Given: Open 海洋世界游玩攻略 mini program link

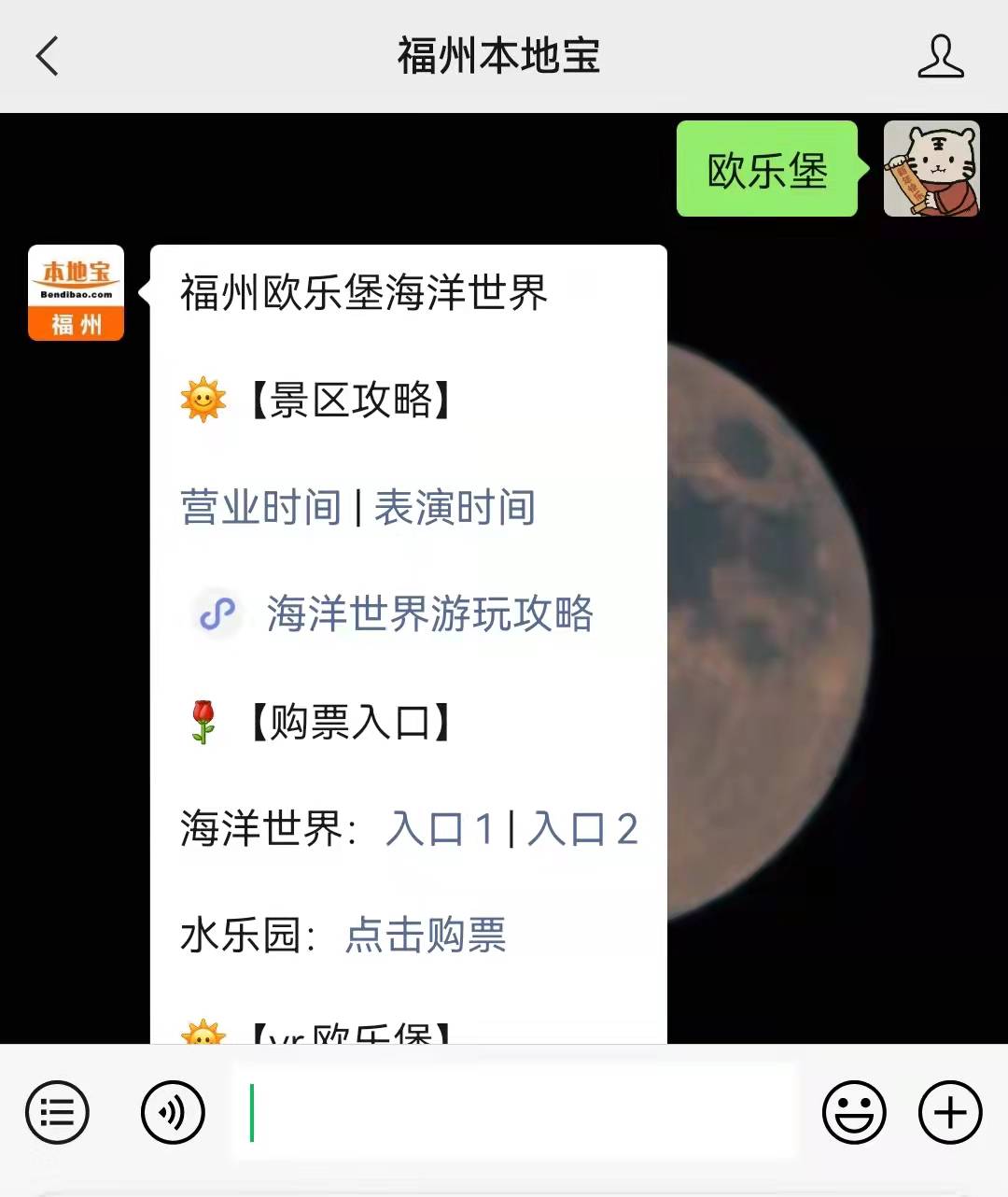Looking at the screenshot, I should pos(429,614).
